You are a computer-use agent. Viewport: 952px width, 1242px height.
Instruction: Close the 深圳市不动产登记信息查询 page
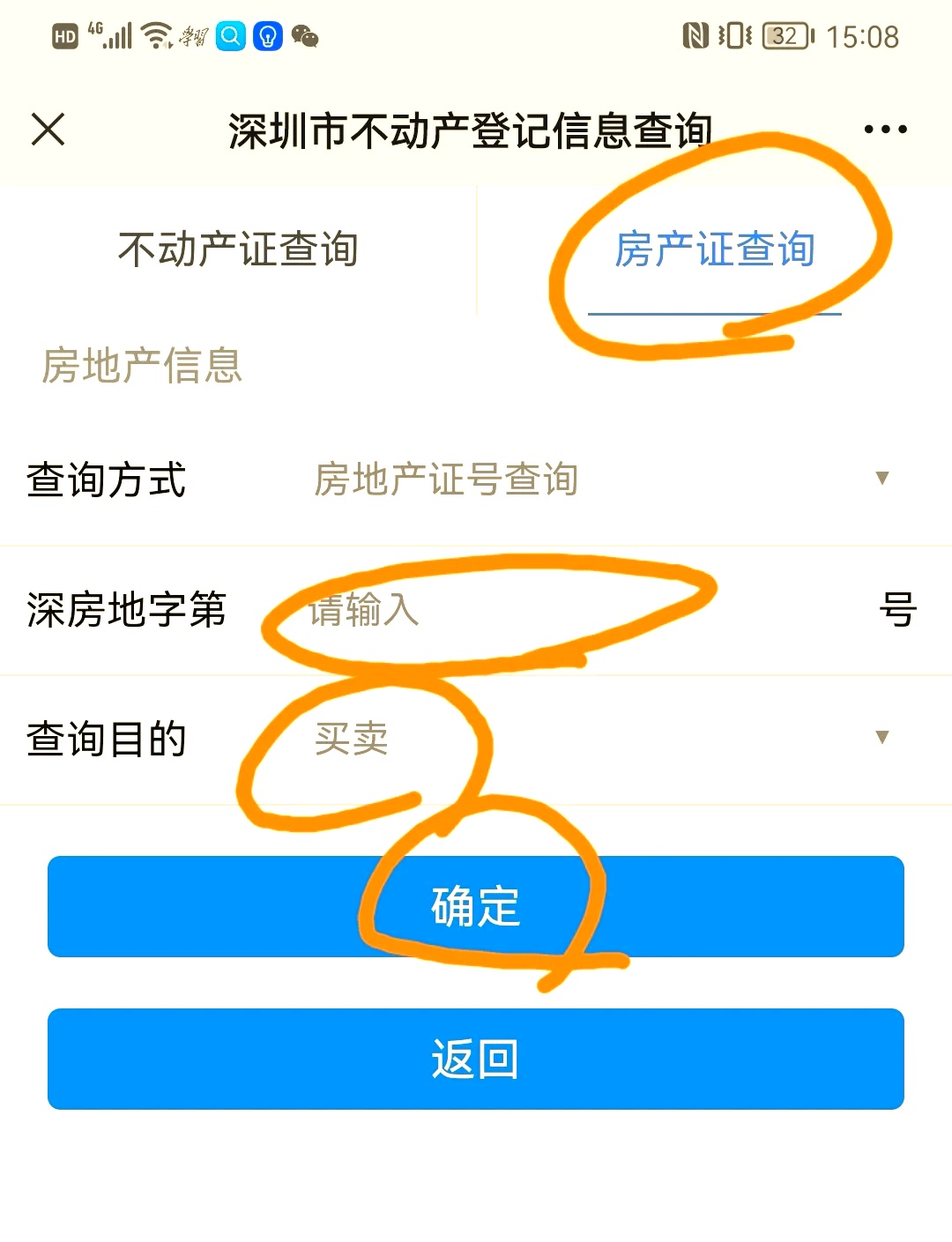tap(48, 130)
